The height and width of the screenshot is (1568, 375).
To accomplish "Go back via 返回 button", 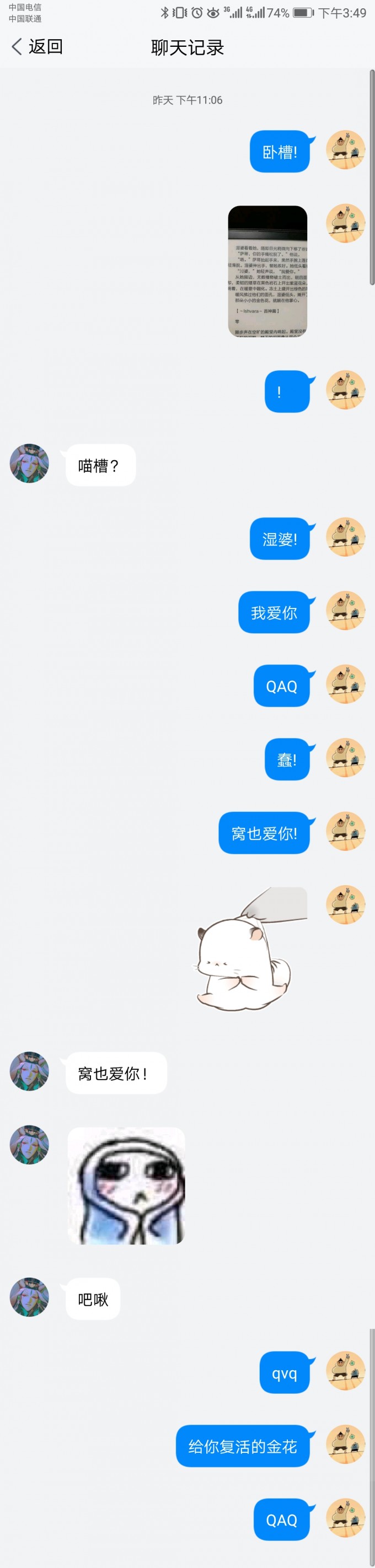I will tap(36, 47).
